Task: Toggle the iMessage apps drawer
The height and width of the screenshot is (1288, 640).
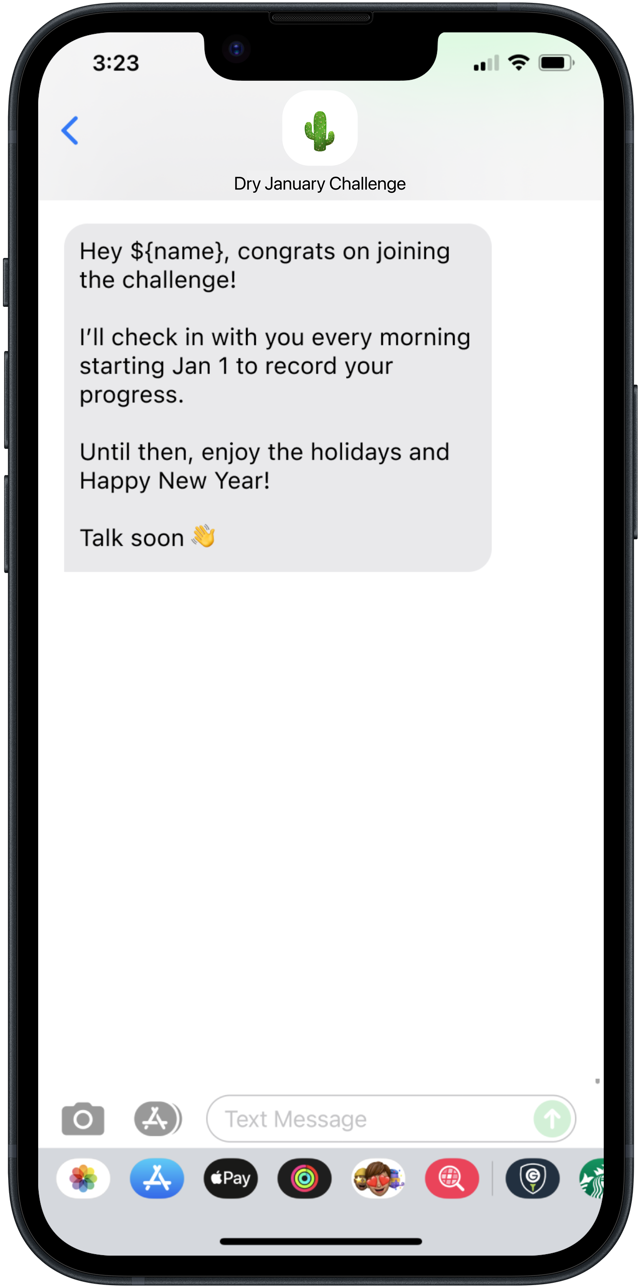Action: pyautogui.click(x=157, y=1119)
